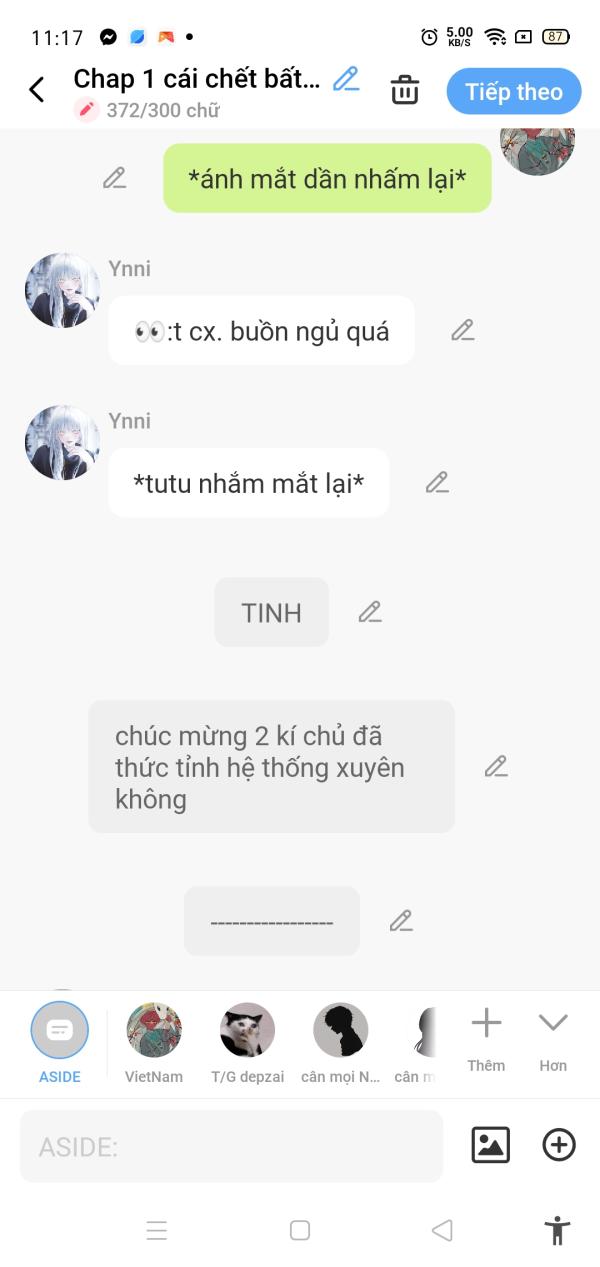Select the "cân mọi N..." character
Image resolution: width=600 pixels, height=1267 pixels.
point(341,1043)
